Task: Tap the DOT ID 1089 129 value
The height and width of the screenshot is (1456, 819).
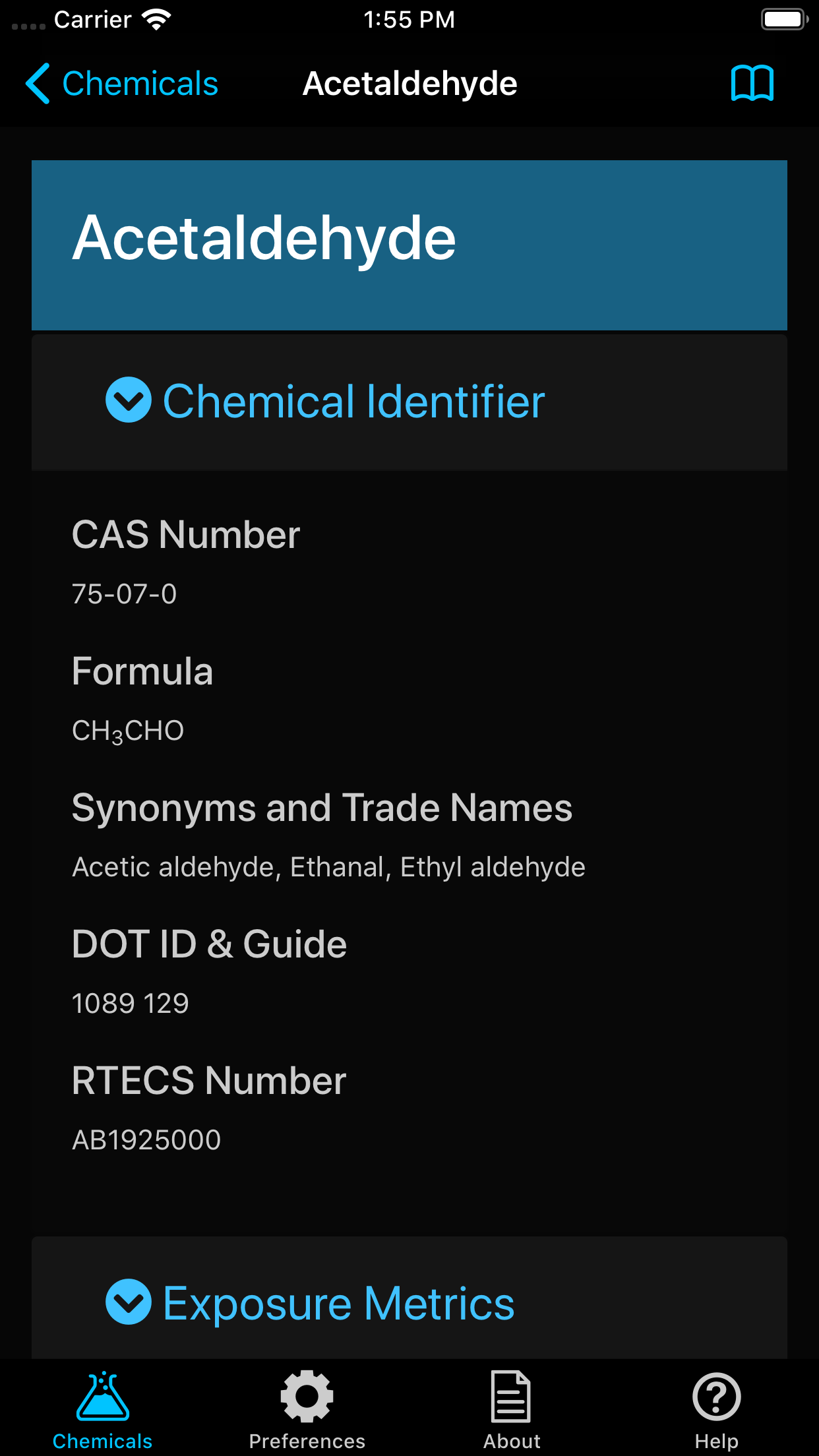Action: click(x=130, y=1002)
